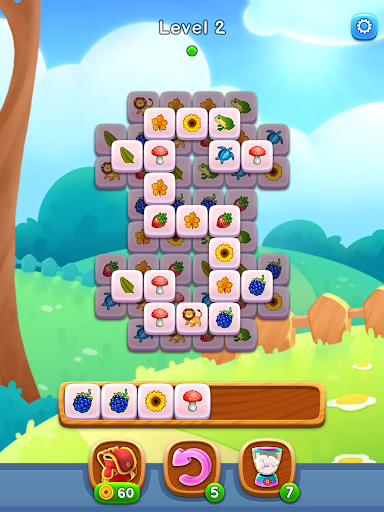
Task: Tap the sunflower tile beside the frog
Action: click(192, 123)
